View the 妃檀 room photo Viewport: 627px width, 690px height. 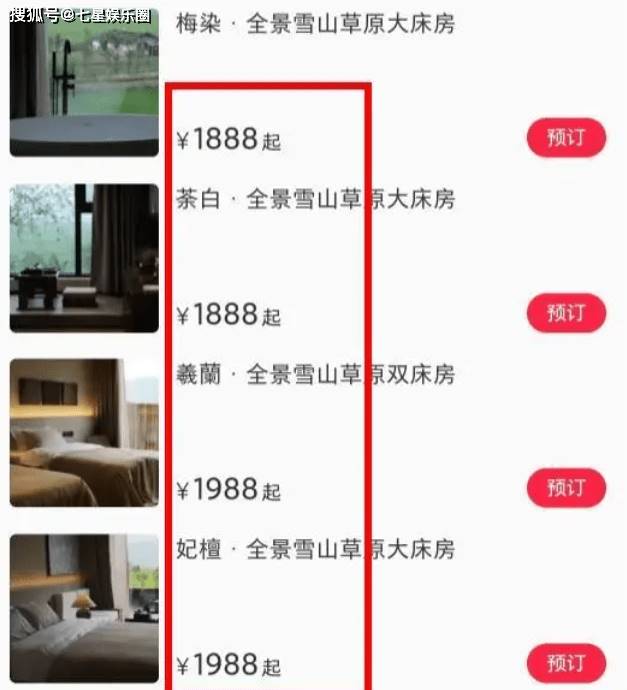click(x=84, y=607)
